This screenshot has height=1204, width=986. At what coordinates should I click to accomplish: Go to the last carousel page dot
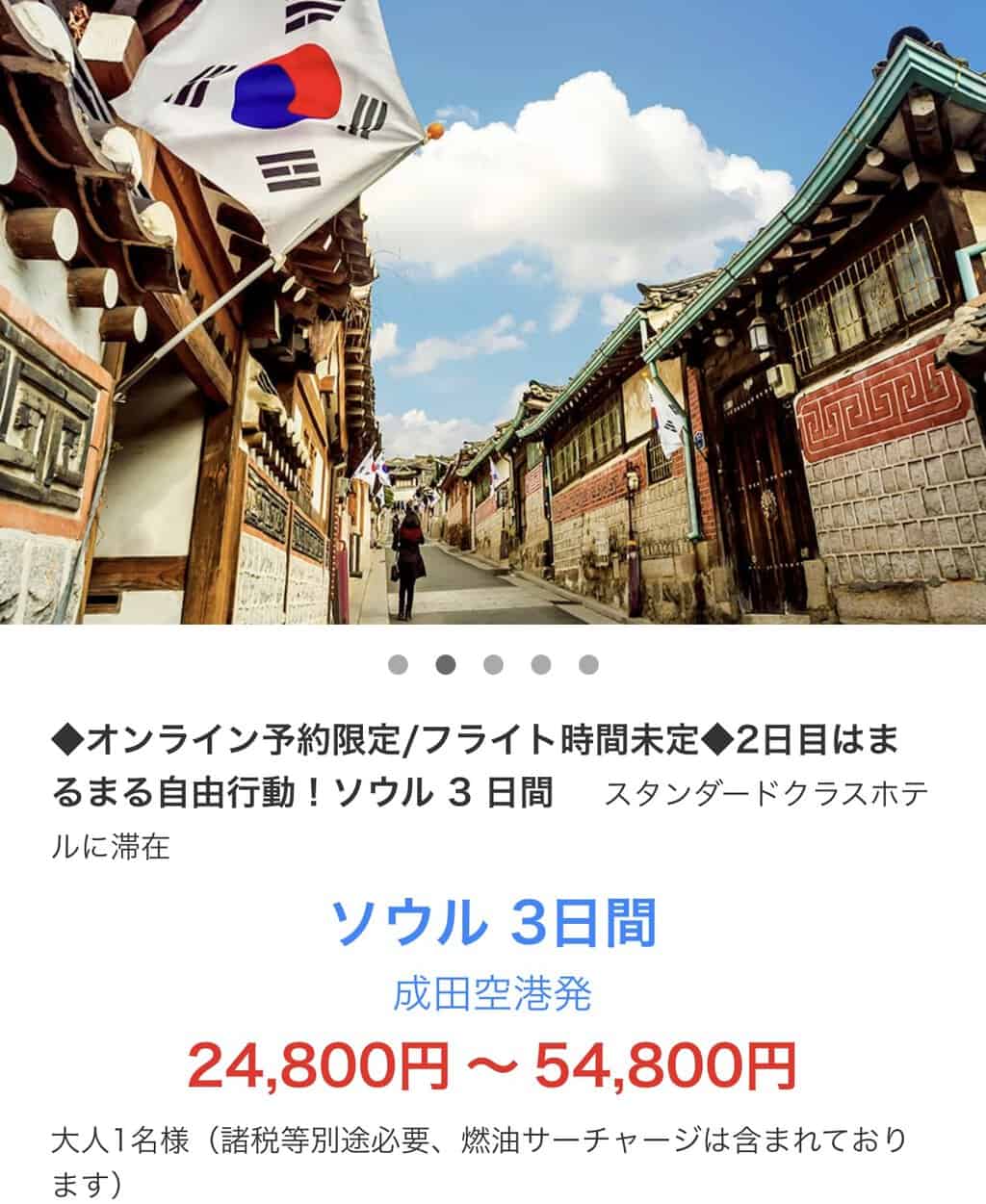pyautogui.click(x=588, y=665)
